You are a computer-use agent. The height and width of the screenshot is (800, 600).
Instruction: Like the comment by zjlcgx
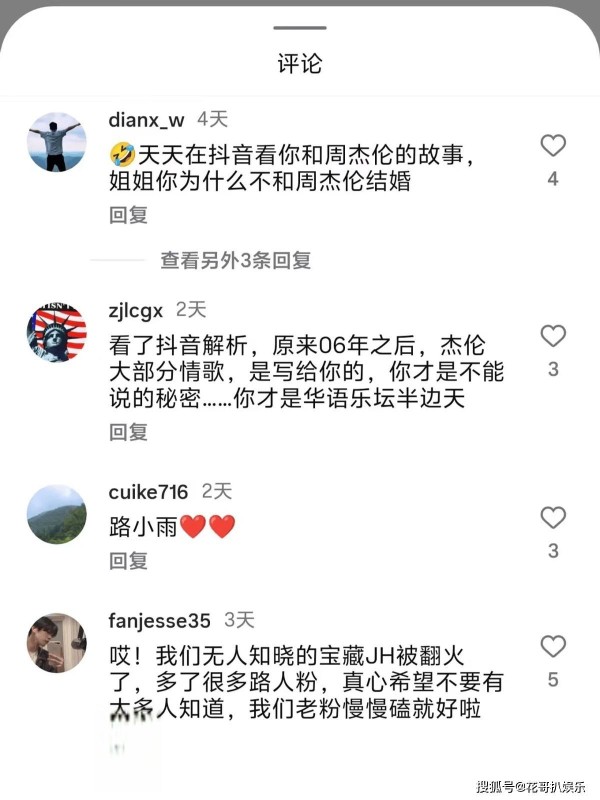tap(553, 336)
